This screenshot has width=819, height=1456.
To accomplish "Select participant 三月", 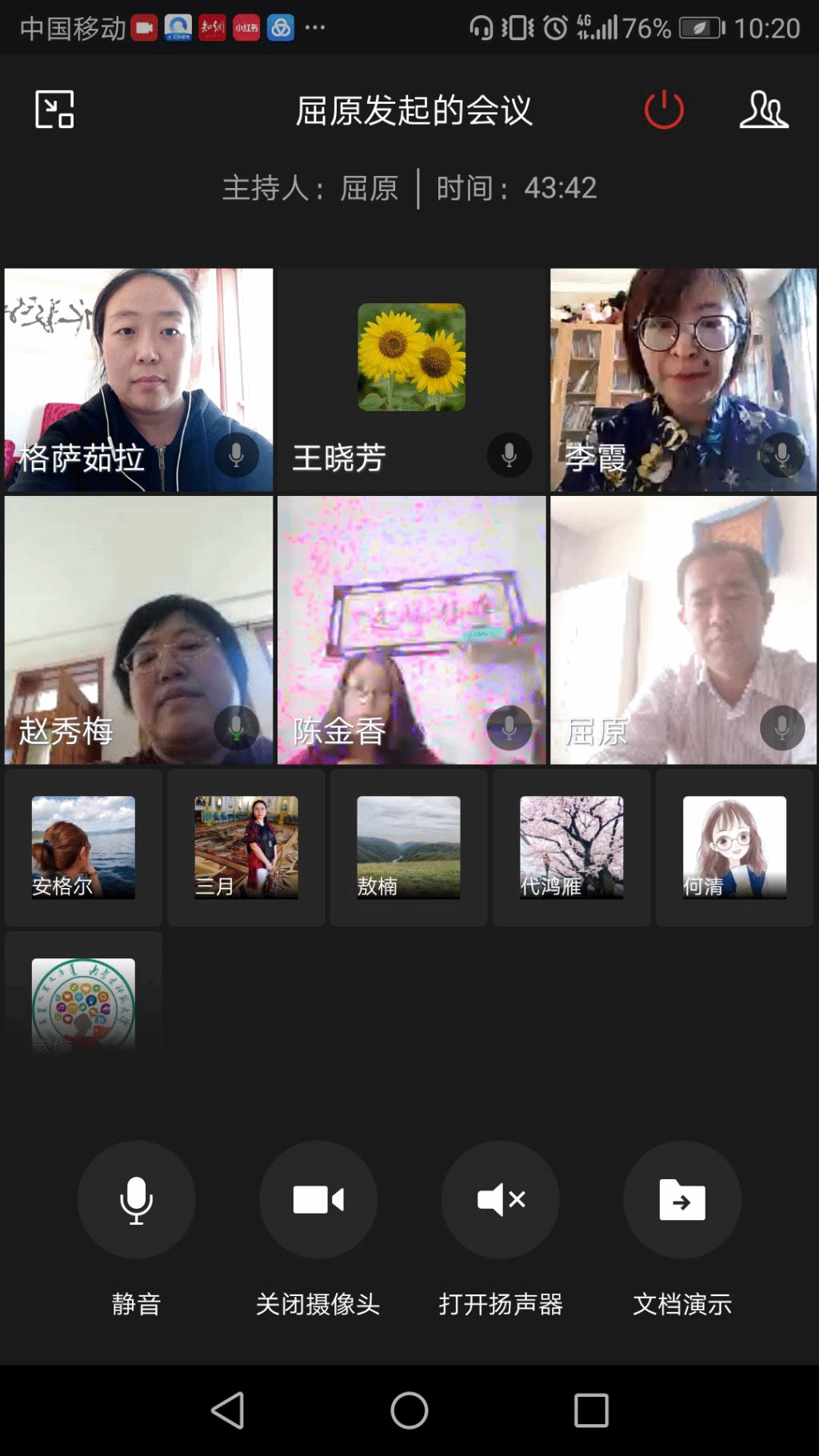I will (x=246, y=847).
